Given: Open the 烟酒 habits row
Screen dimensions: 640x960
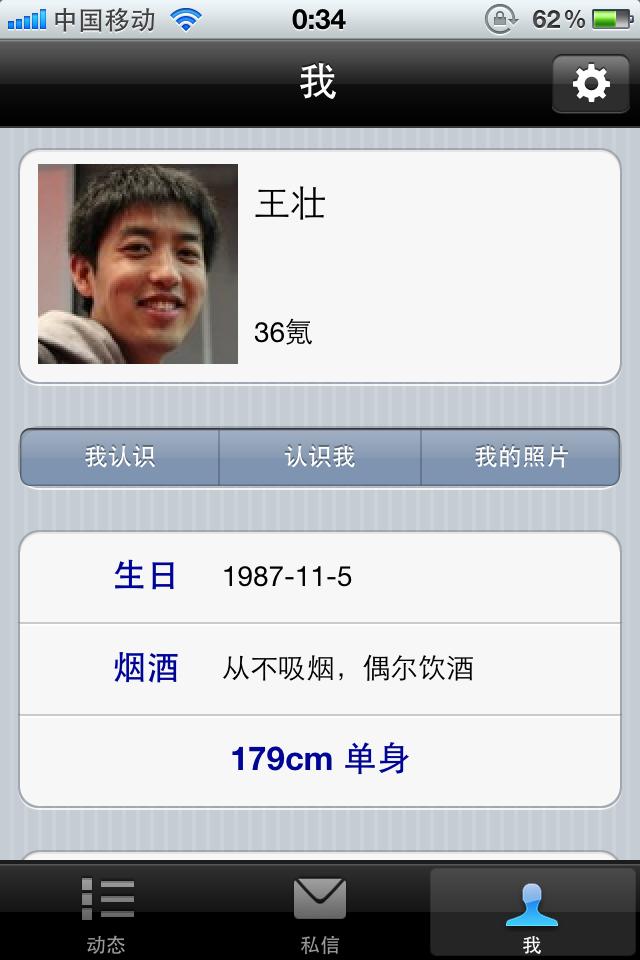Looking at the screenshot, I should (x=320, y=668).
